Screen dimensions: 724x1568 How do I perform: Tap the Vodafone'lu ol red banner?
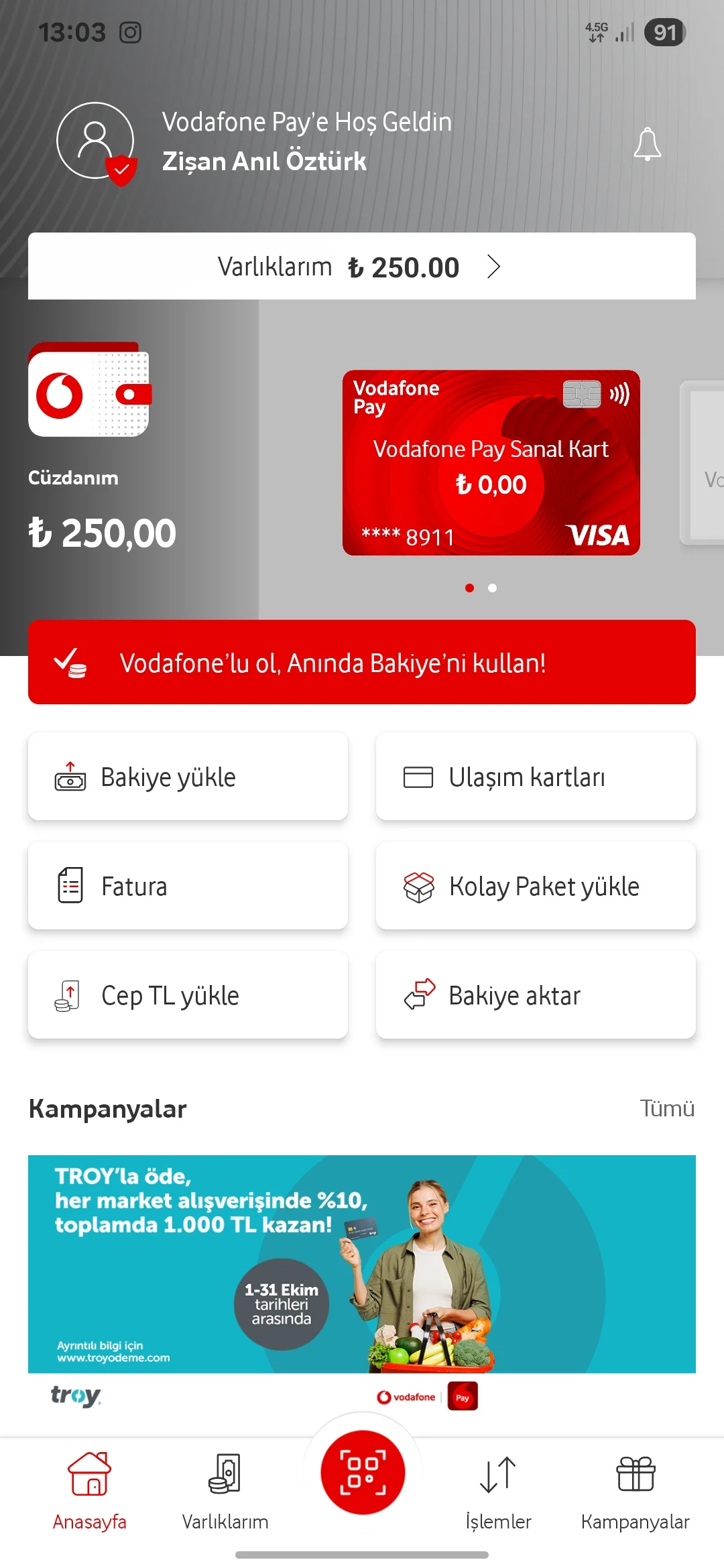(x=361, y=662)
